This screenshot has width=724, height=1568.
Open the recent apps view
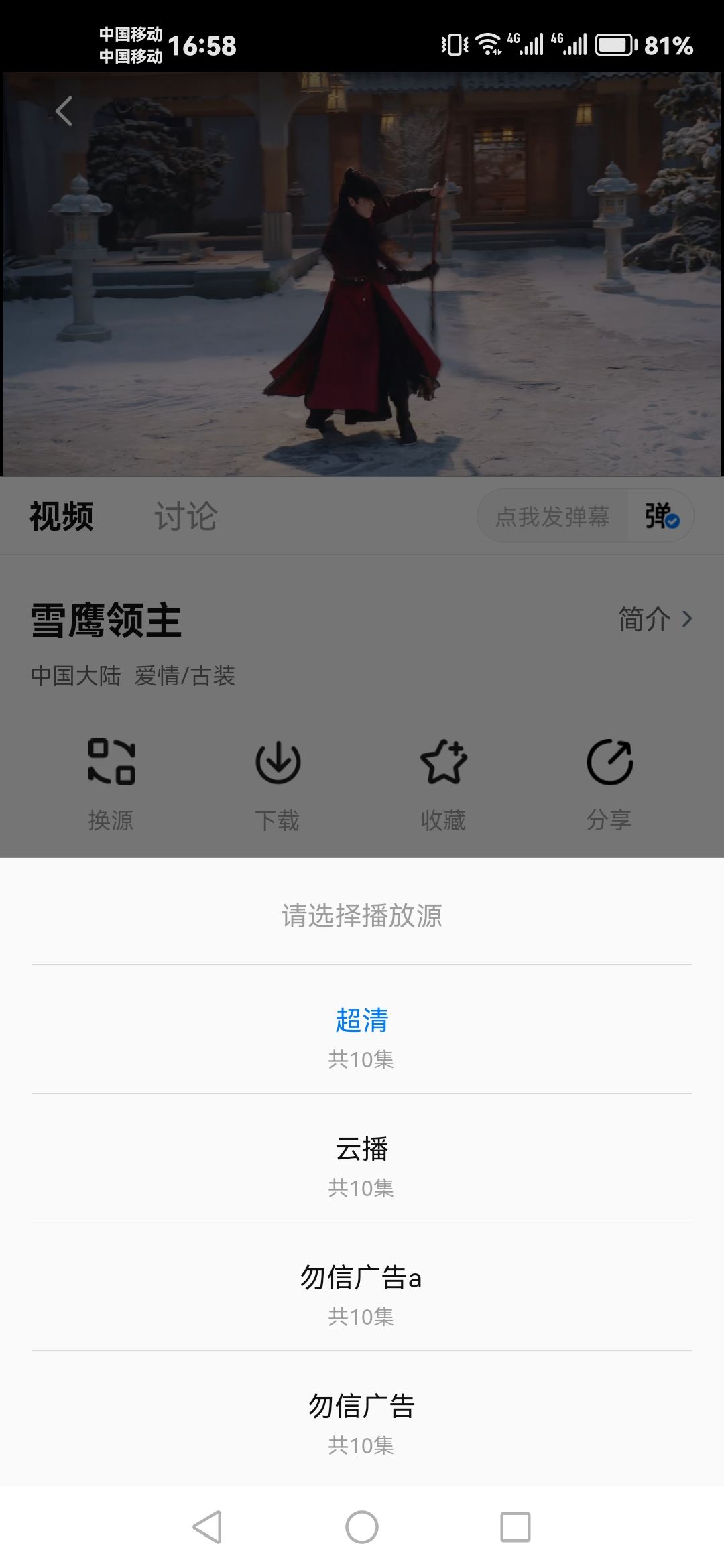pos(516,1527)
